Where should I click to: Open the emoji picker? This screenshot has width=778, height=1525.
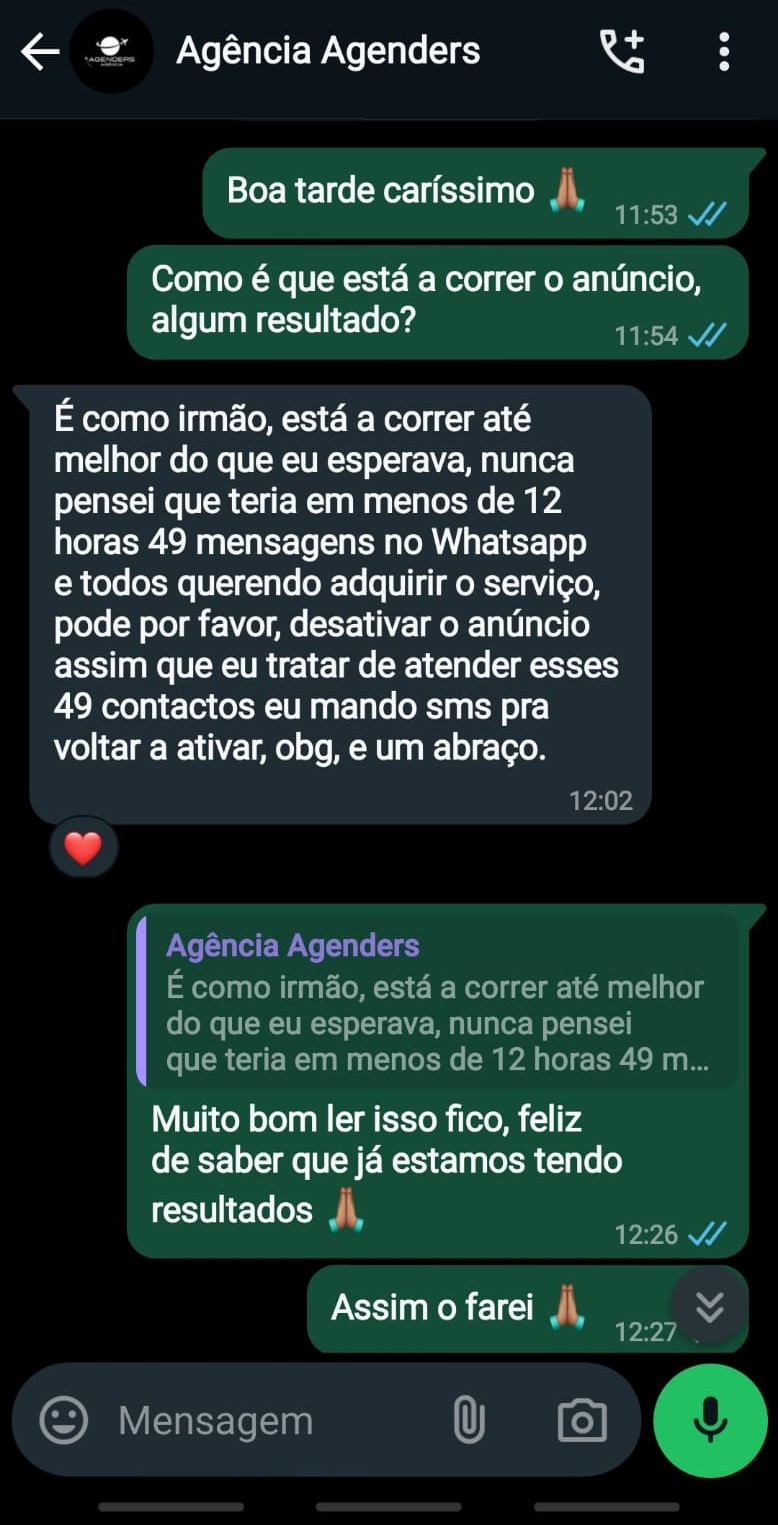click(64, 1420)
